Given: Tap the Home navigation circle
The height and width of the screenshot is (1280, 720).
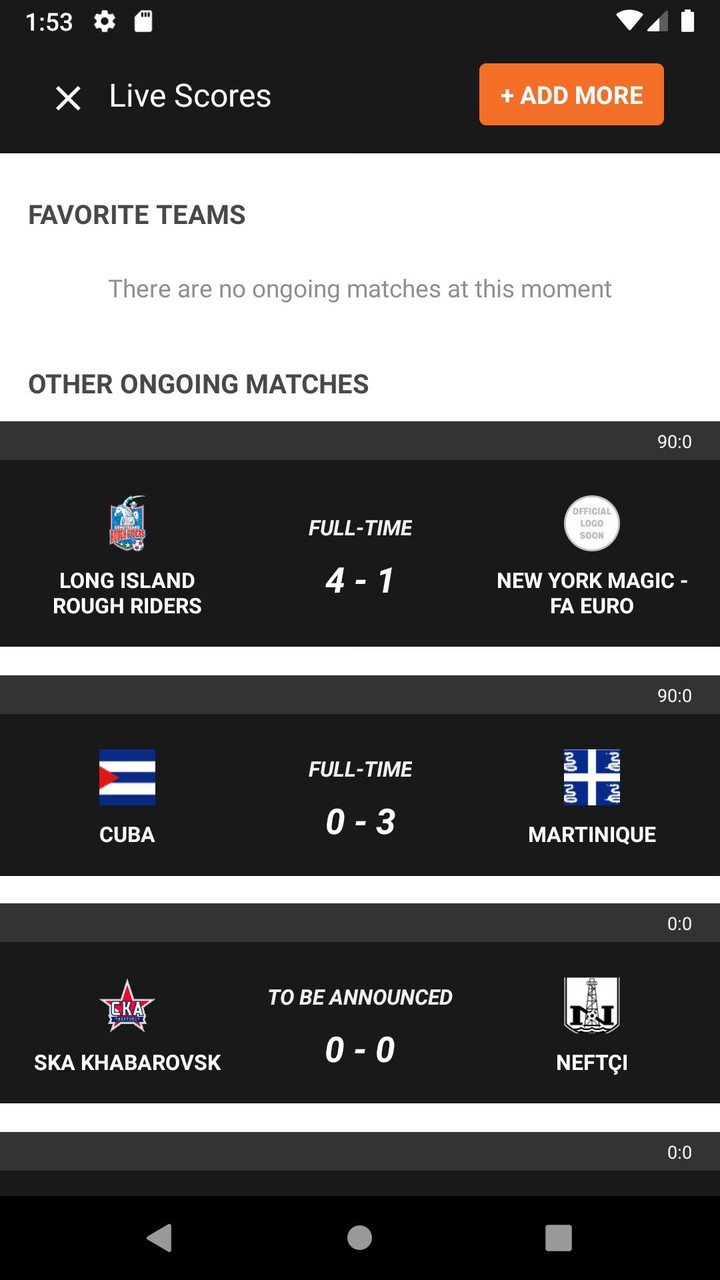Looking at the screenshot, I should 359,1237.
